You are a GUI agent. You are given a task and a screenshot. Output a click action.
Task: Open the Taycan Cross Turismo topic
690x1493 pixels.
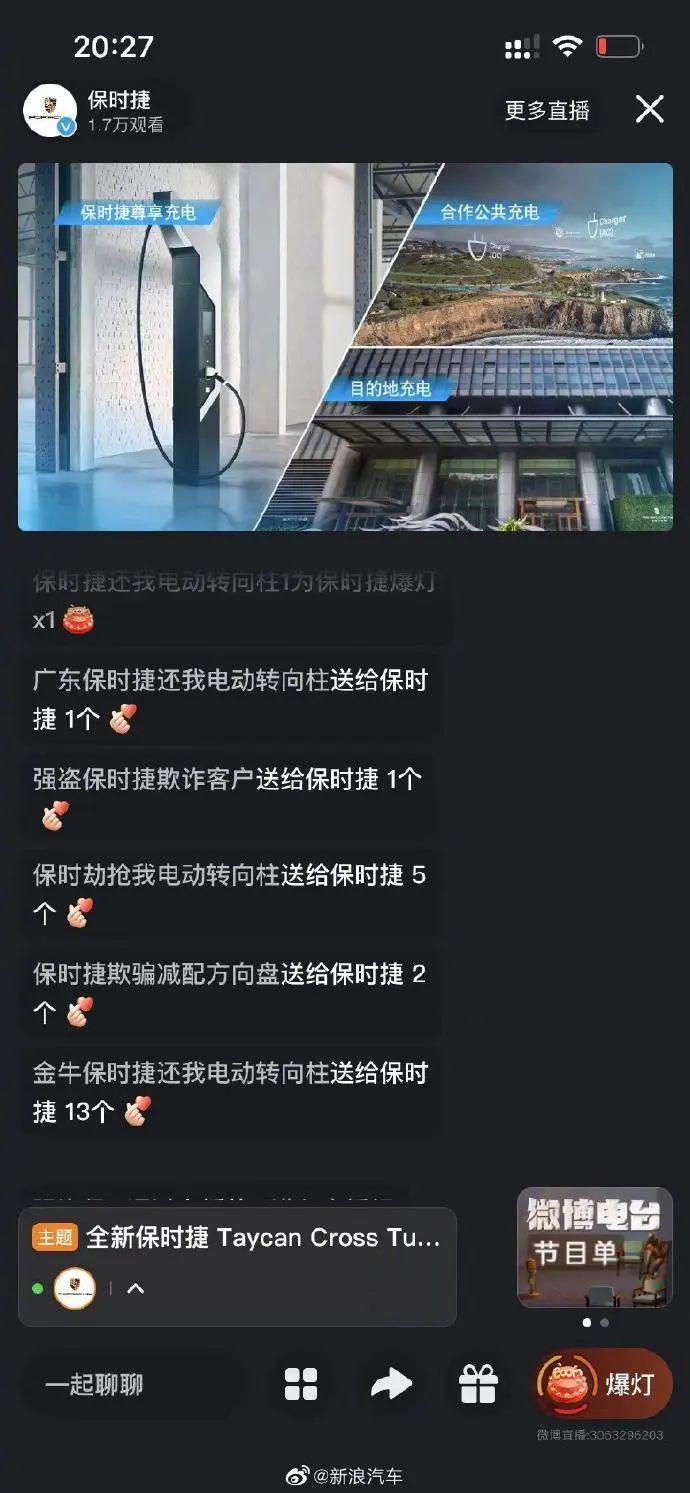pos(262,1237)
